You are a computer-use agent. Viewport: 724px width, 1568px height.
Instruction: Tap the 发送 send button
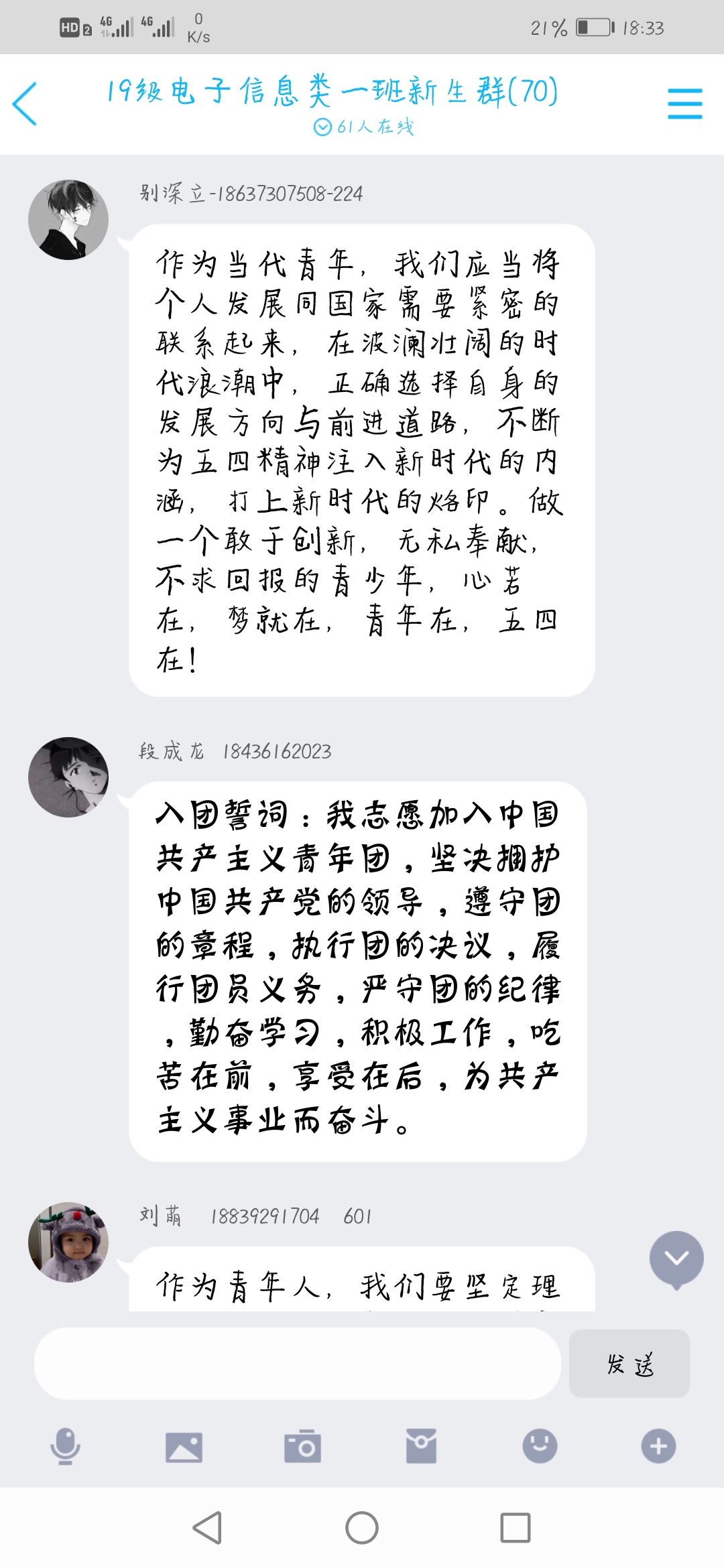[629, 1364]
